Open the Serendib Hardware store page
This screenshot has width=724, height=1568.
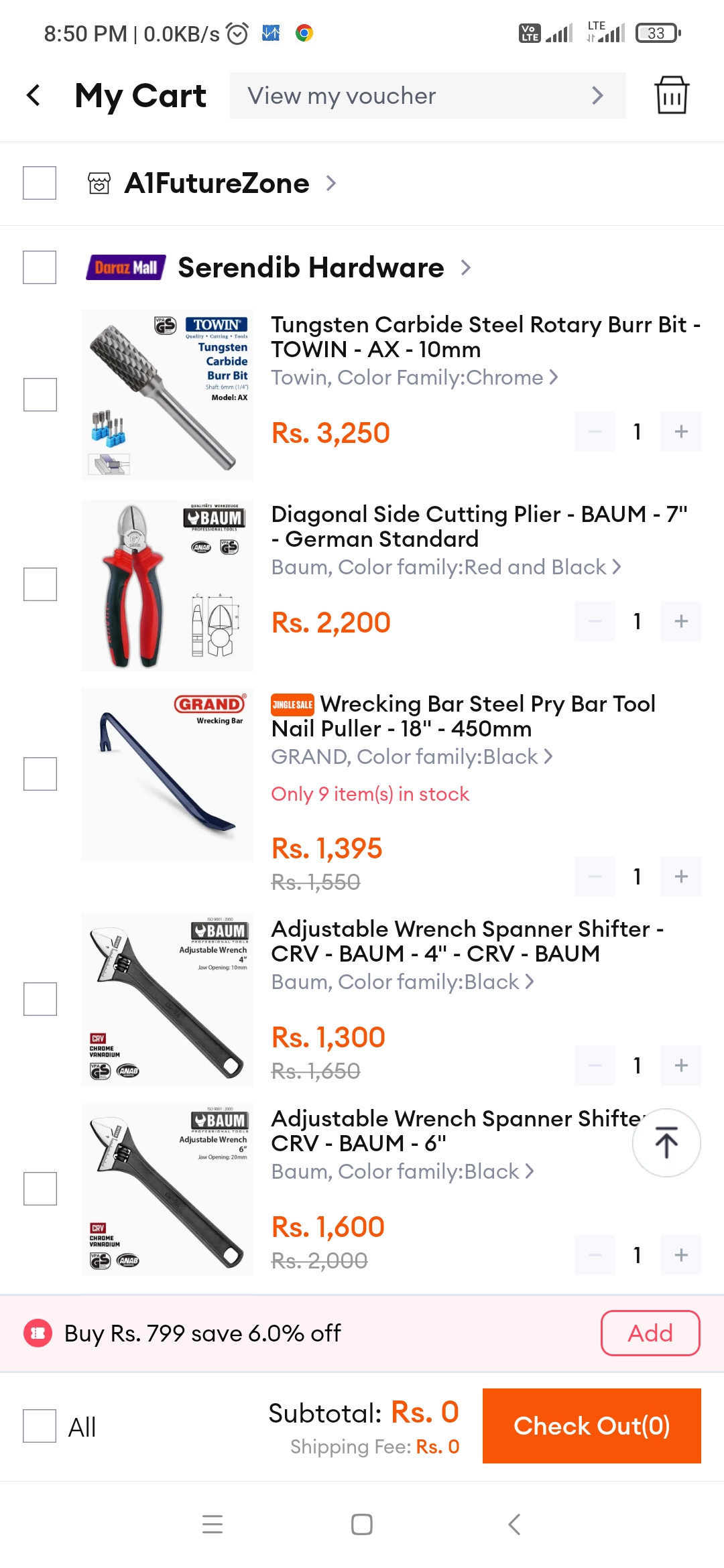click(311, 267)
